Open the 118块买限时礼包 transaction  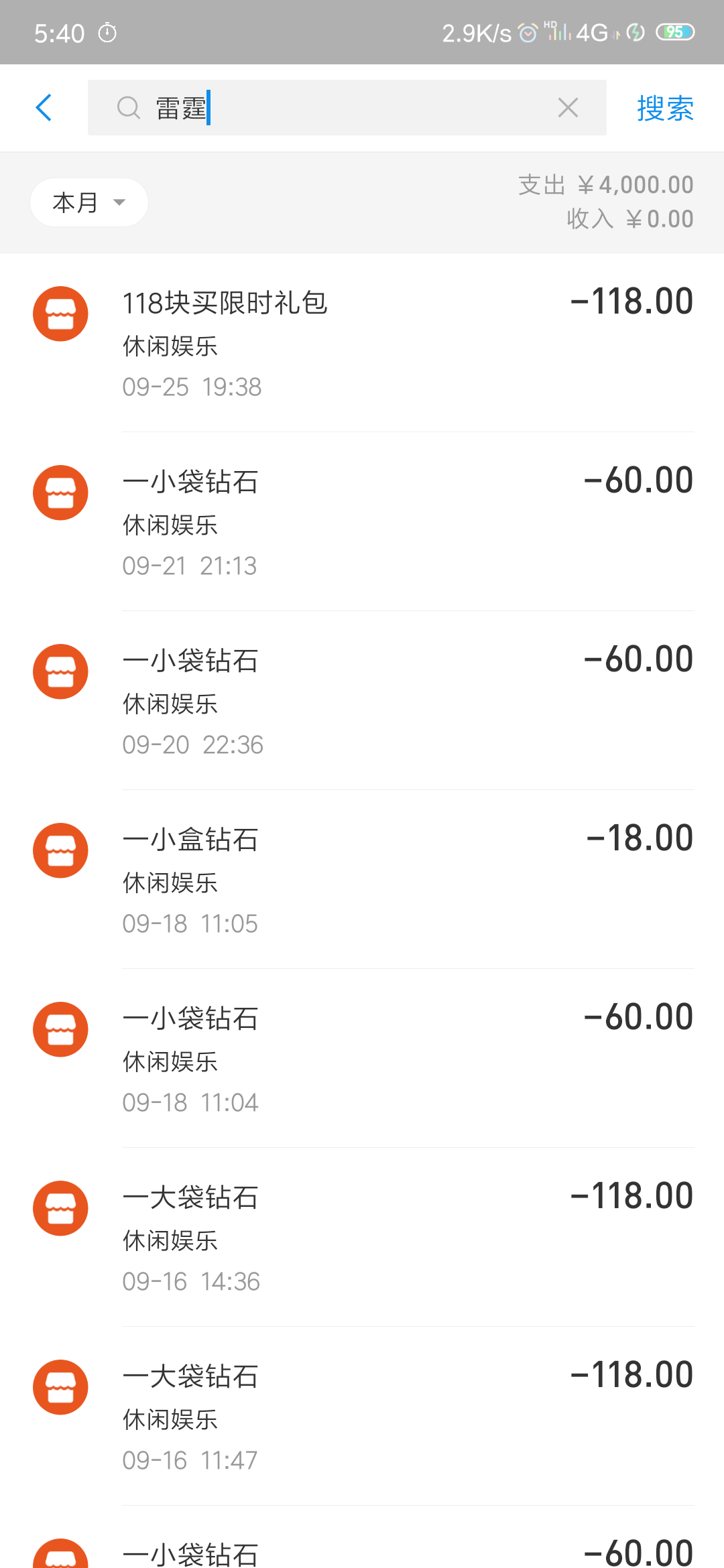pyautogui.click(x=362, y=343)
